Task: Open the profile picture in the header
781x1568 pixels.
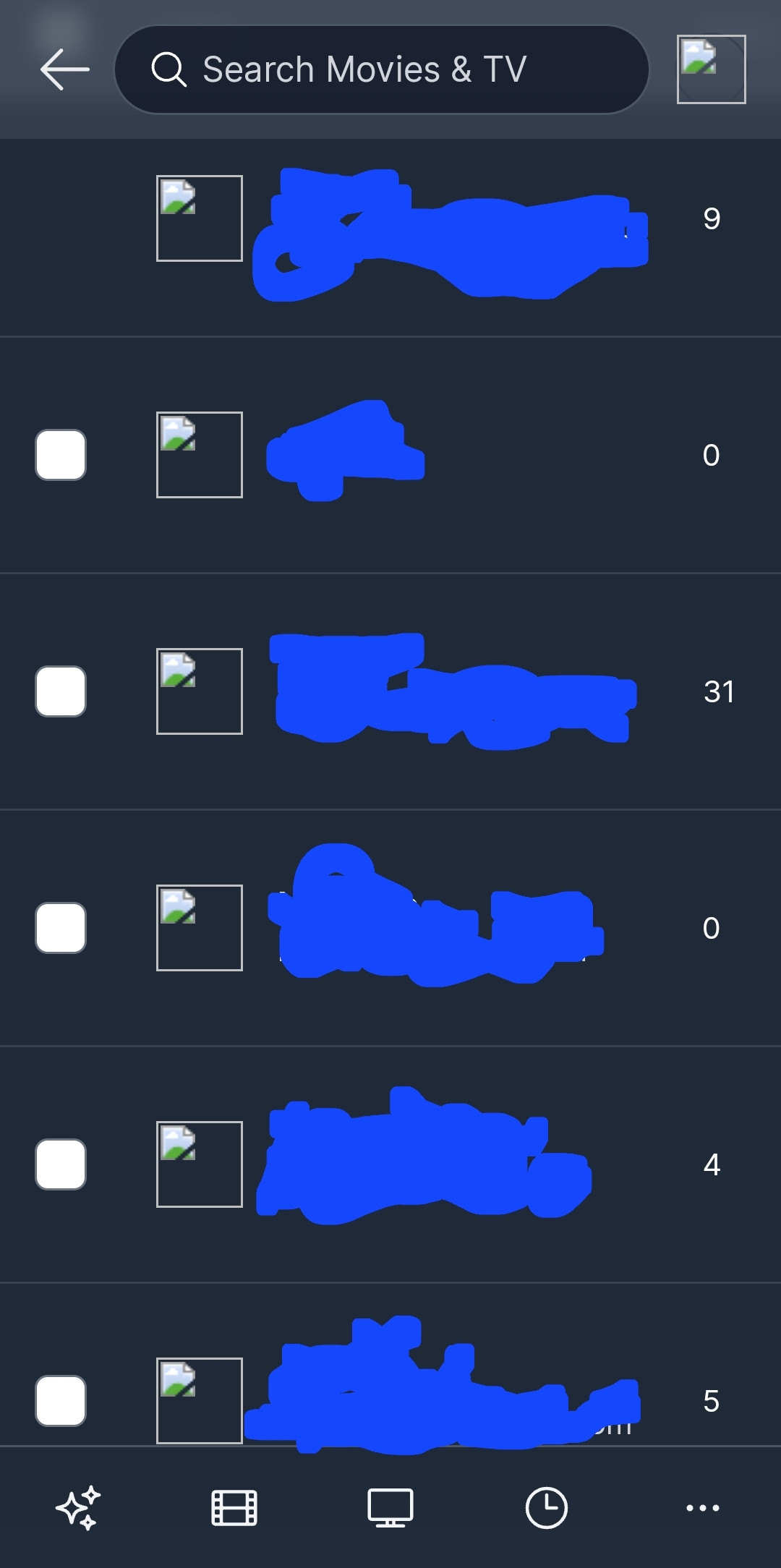Action: click(x=711, y=69)
